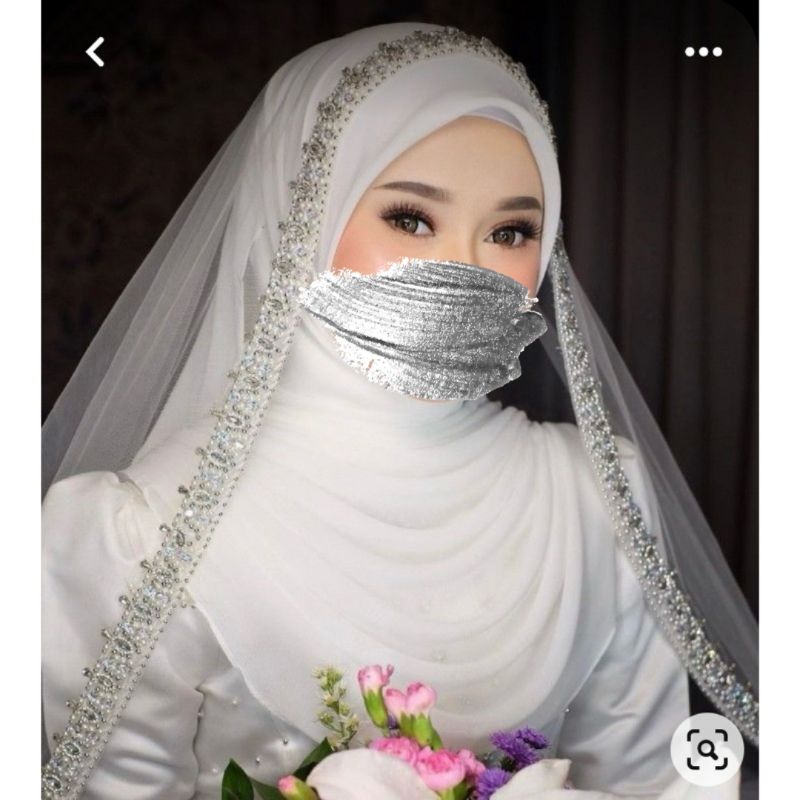Open the three-dot overflow menu

[703, 52]
